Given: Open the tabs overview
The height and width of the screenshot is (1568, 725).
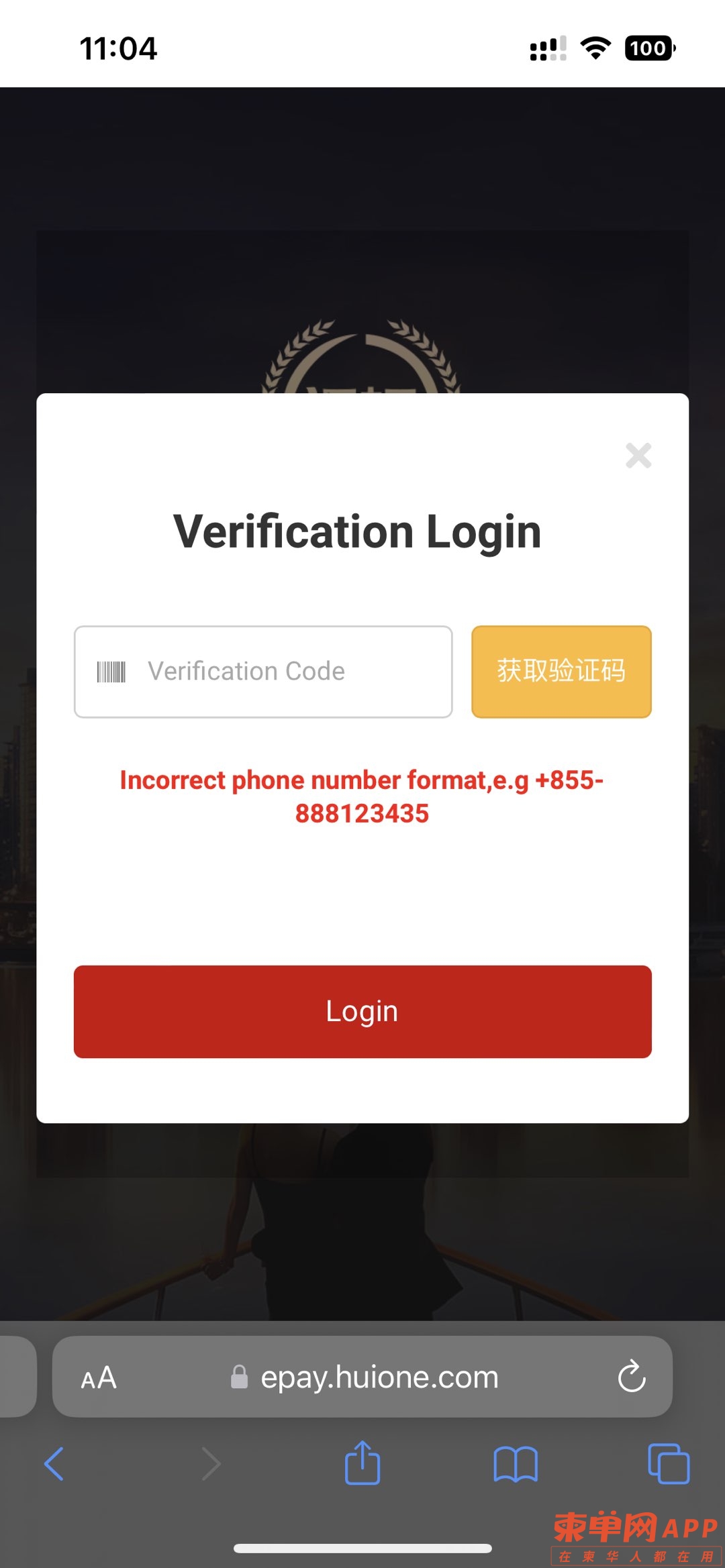Looking at the screenshot, I should [669, 1463].
